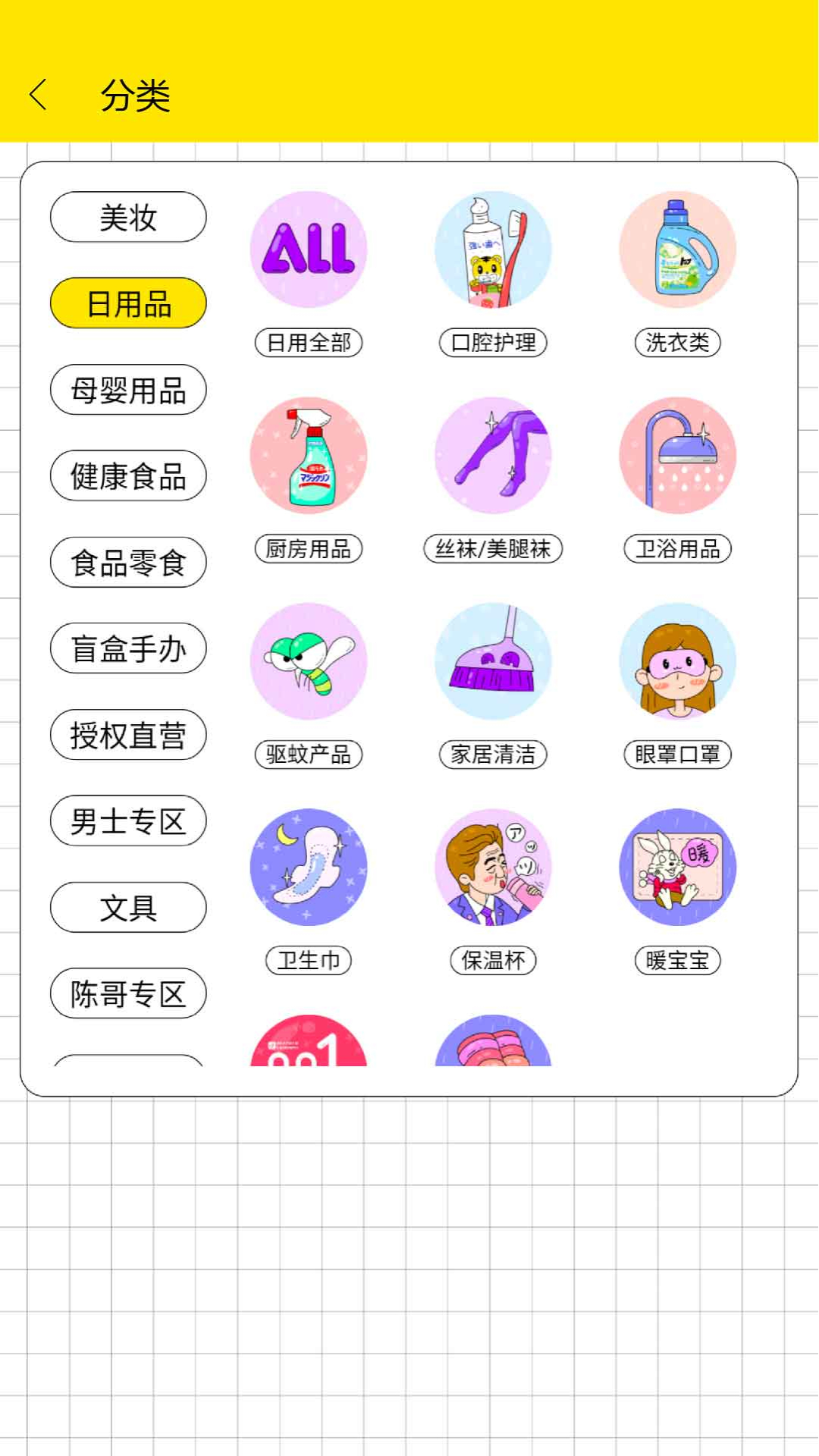Switch to the 盲盒手办 category
Viewport: 819px width, 1456px height.
[127, 648]
